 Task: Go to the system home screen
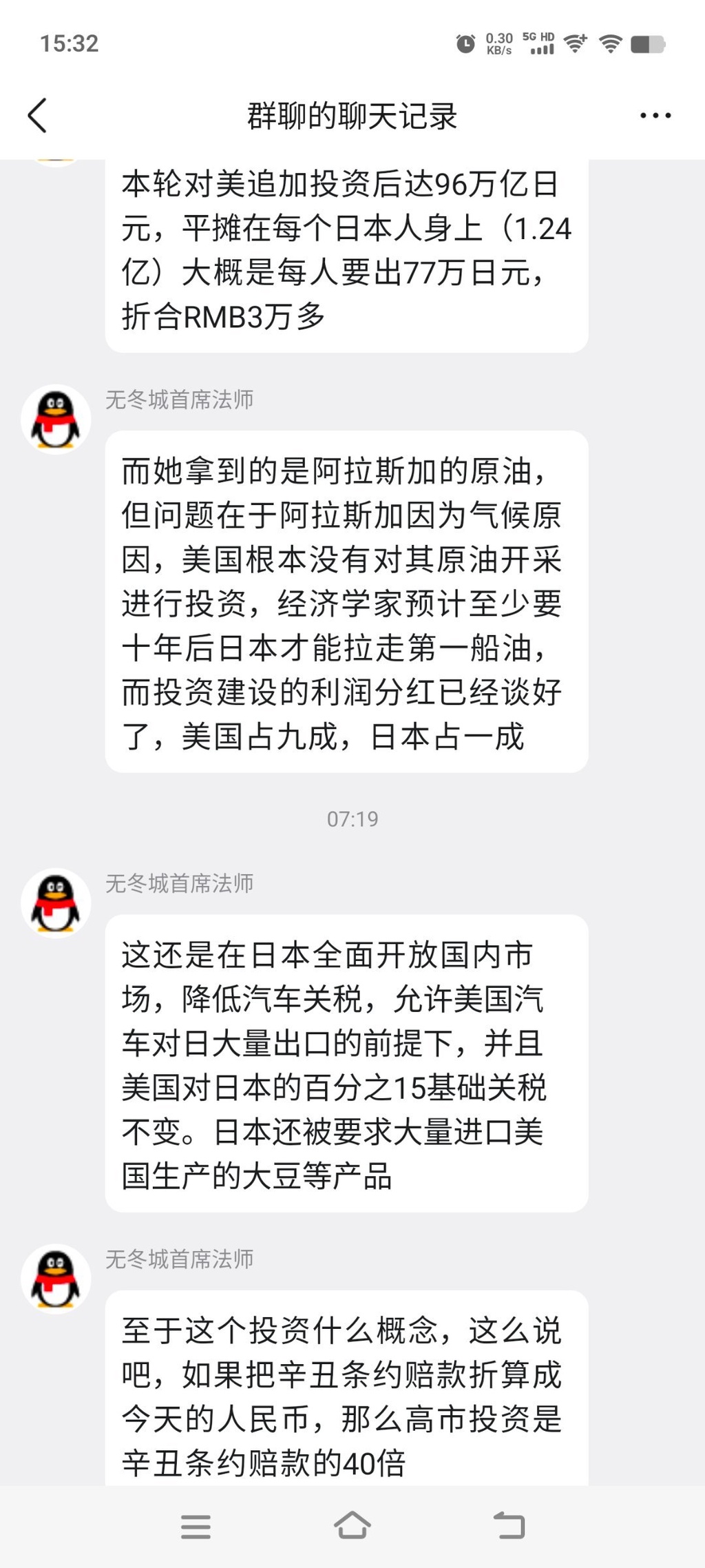click(352, 1525)
